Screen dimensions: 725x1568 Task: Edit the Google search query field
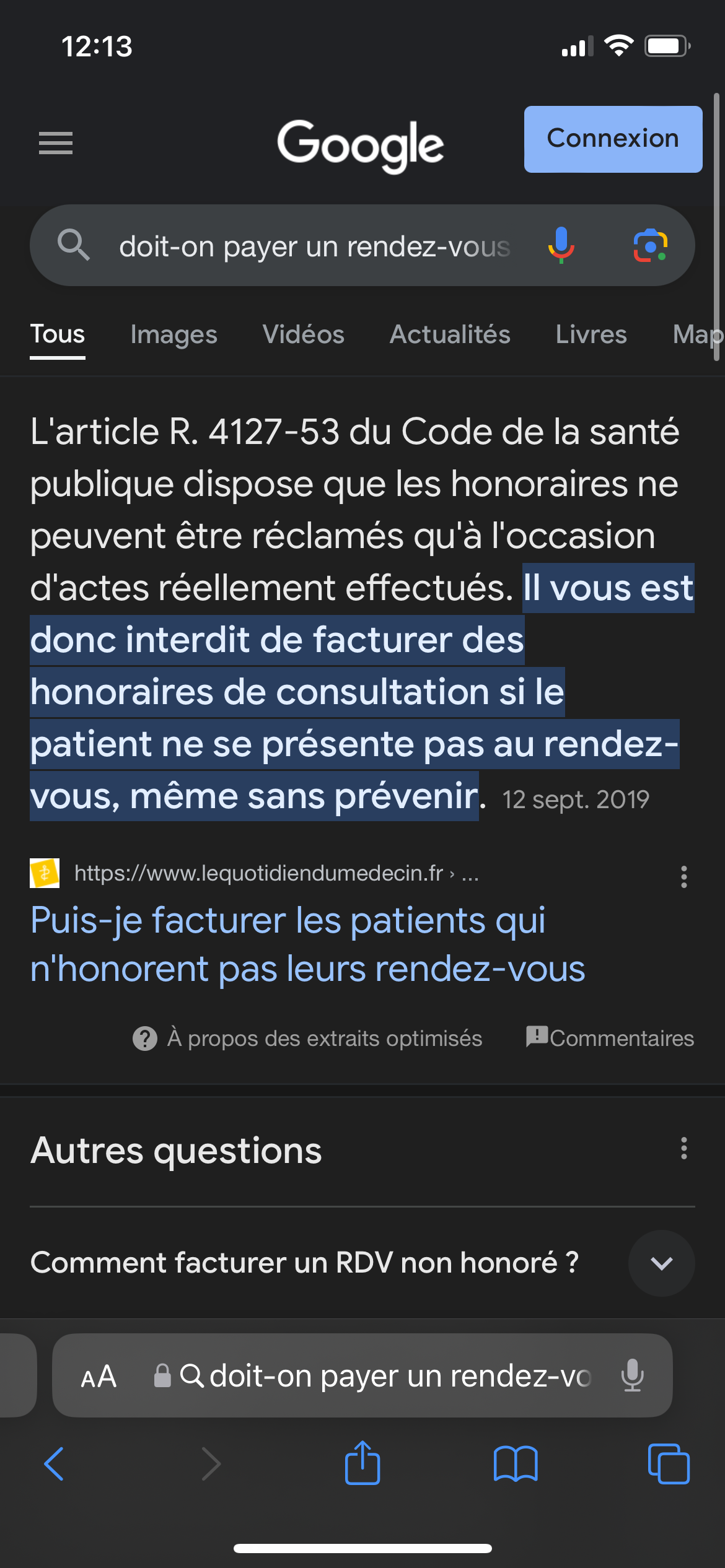click(x=314, y=246)
